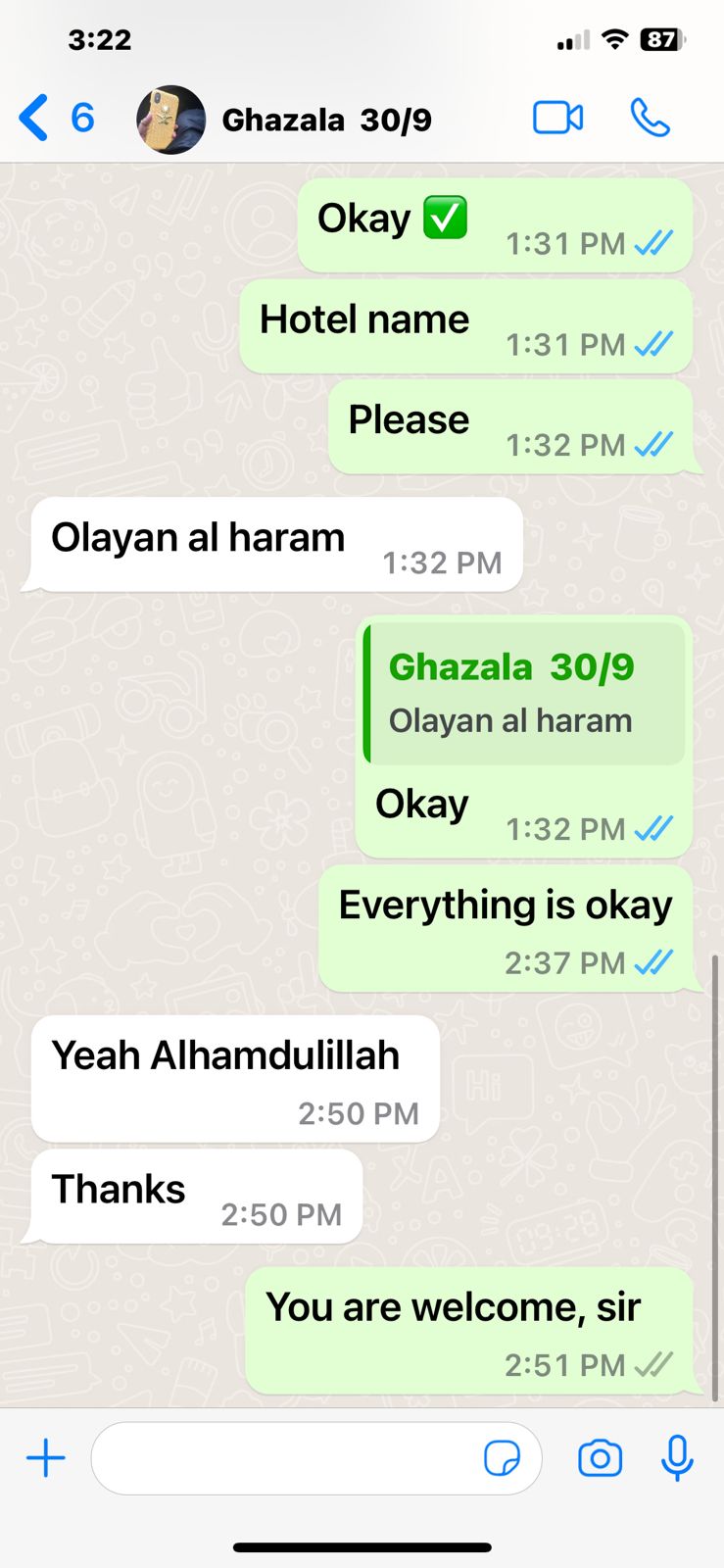Viewport: 724px width, 1568px height.
Task: Start a video call with Ghazala
Action: pos(557,119)
